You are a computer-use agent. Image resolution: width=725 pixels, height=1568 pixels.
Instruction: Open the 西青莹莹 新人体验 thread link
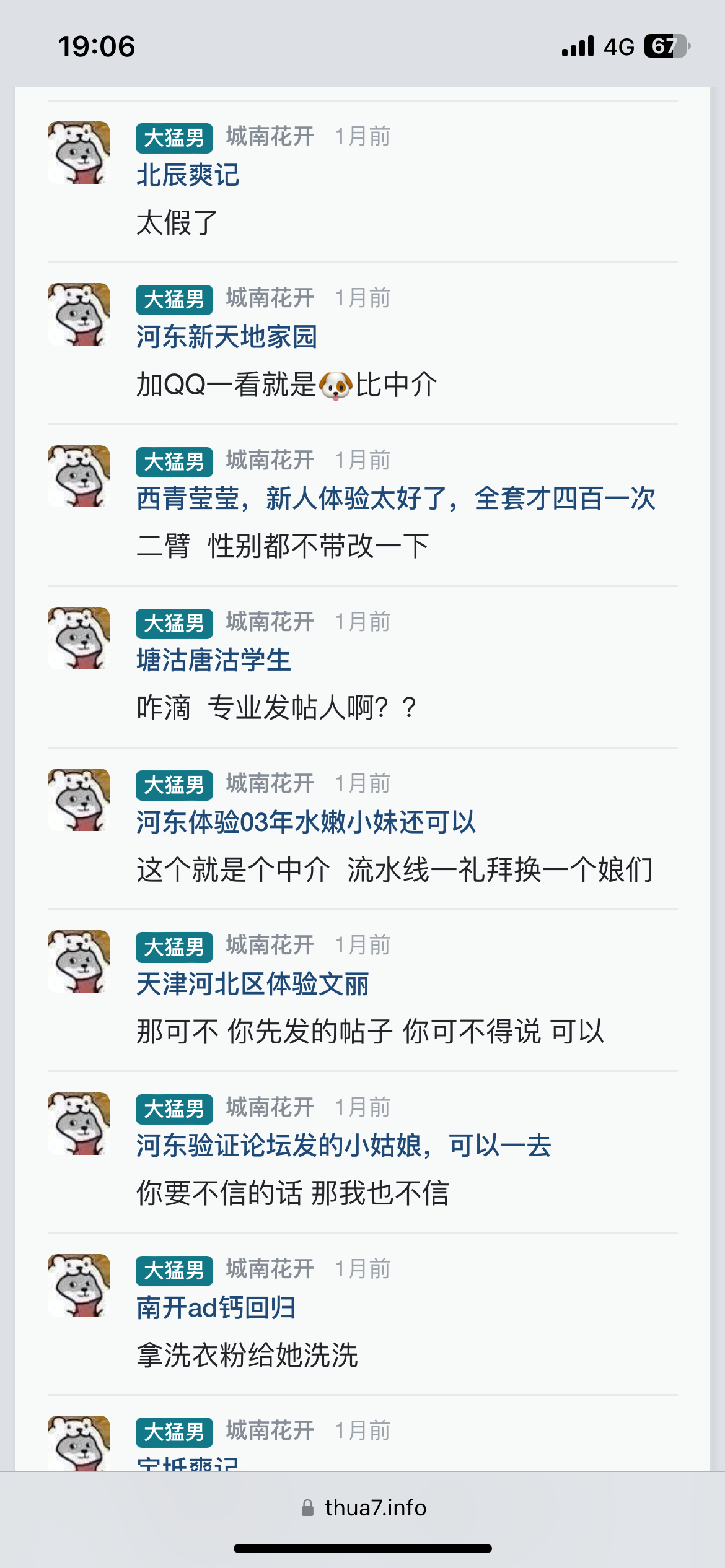pos(395,499)
